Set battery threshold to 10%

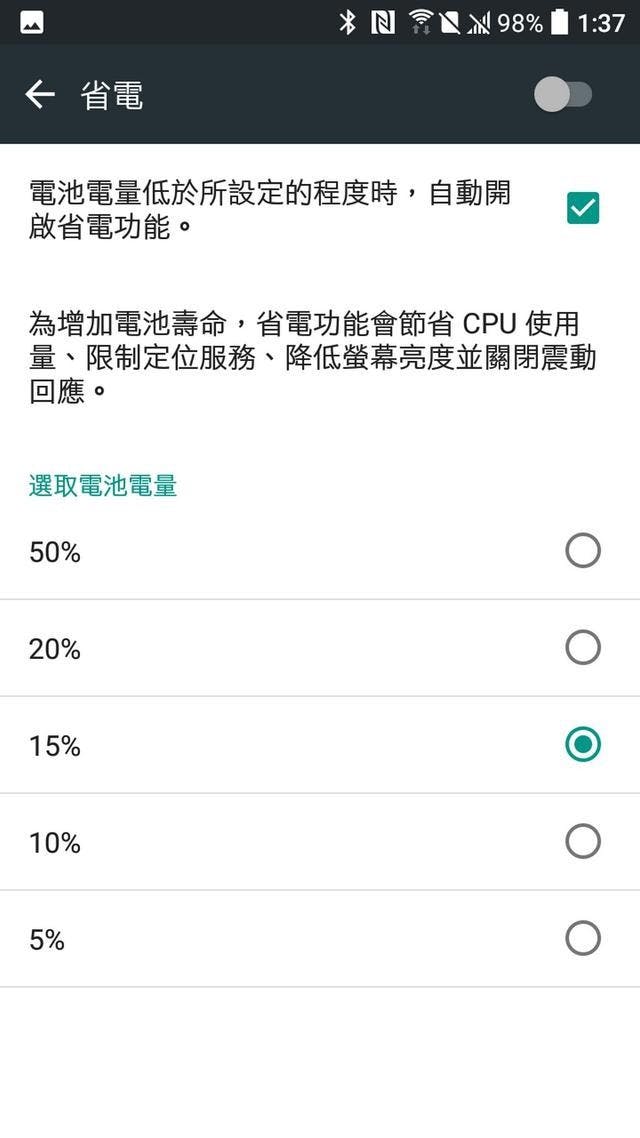tap(582, 842)
